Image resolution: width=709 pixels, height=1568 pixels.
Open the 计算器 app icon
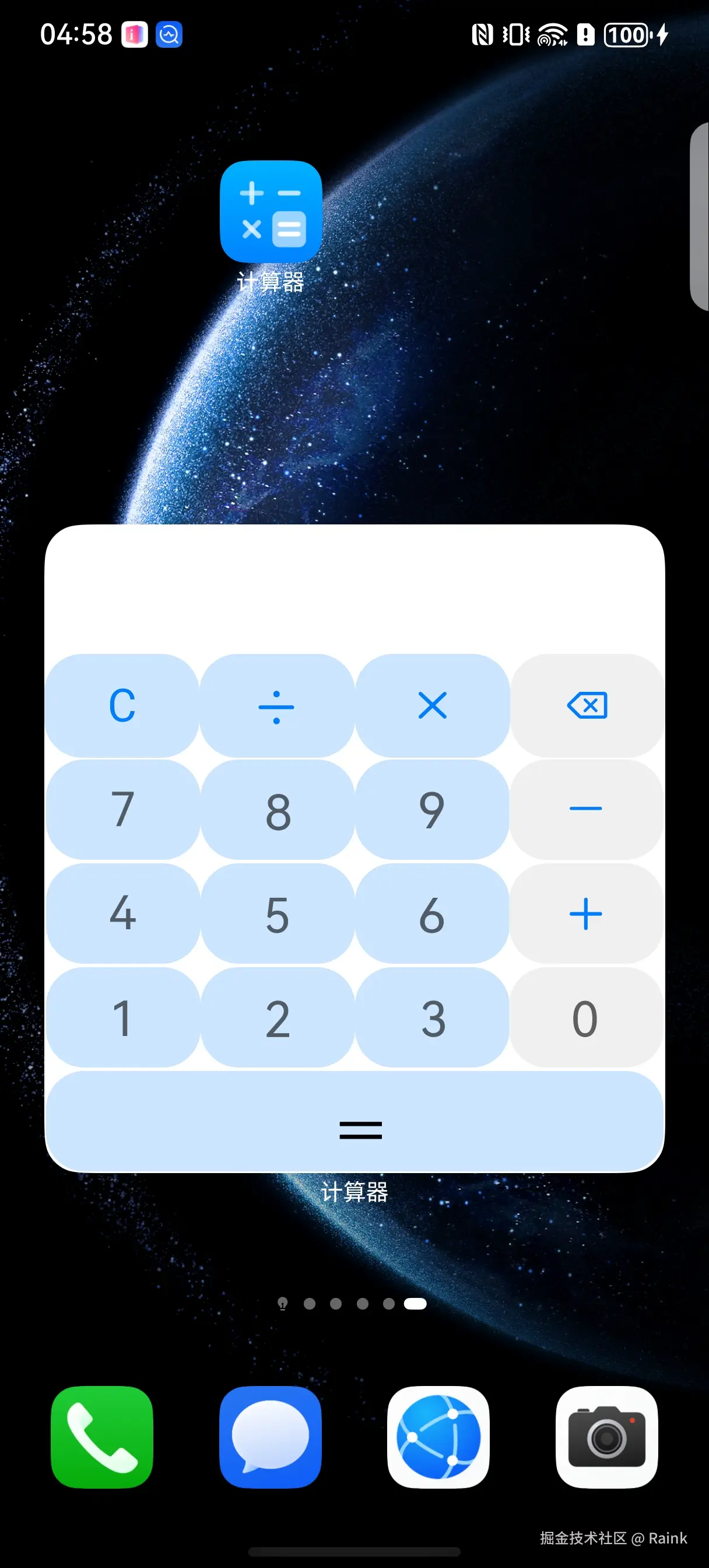[x=271, y=212]
